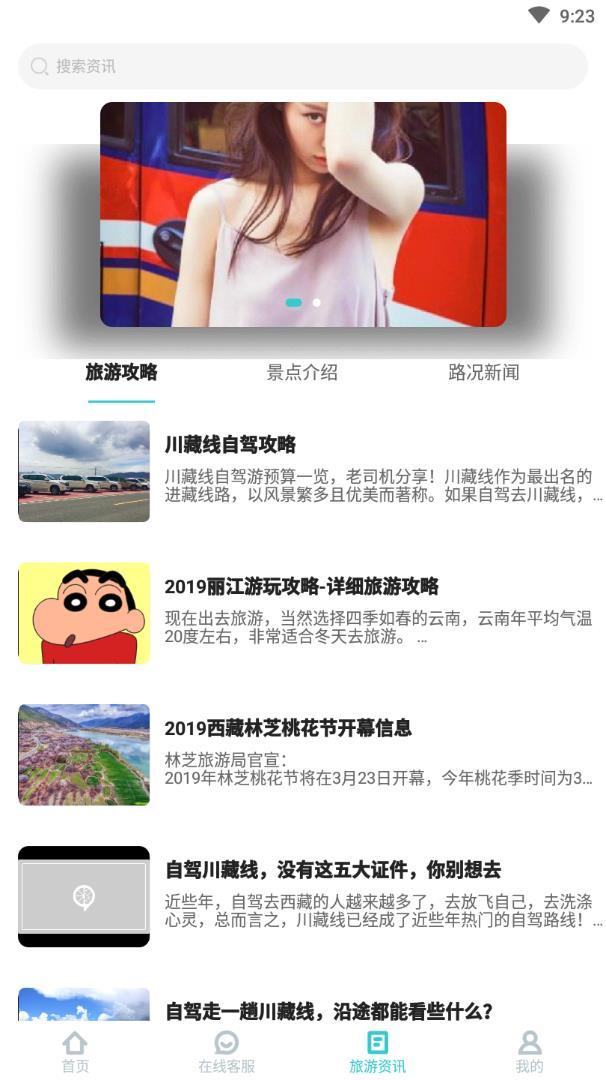
Task: Switch to the 路况新闻 tab
Action: pyautogui.click(x=483, y=373)
